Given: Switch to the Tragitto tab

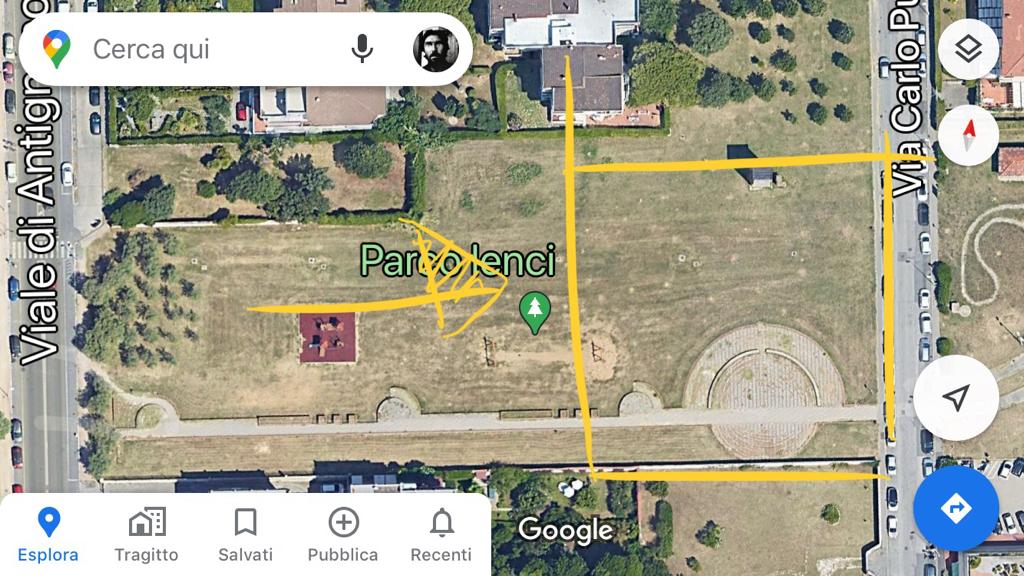Looking at the screenshot, I should pos(146,535).
